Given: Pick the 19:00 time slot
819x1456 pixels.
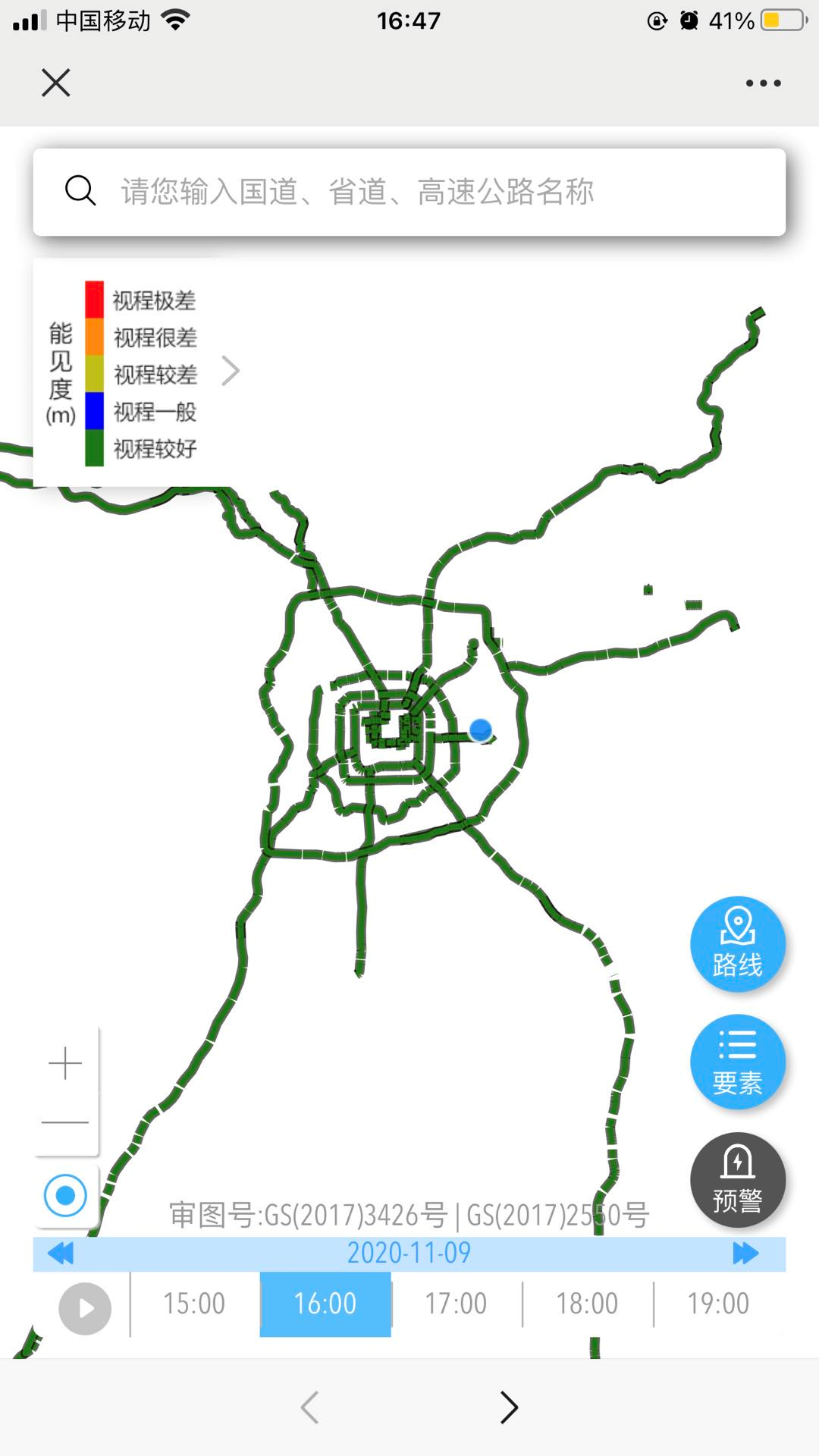Looking at the screenshot, I should point(718,1304).
